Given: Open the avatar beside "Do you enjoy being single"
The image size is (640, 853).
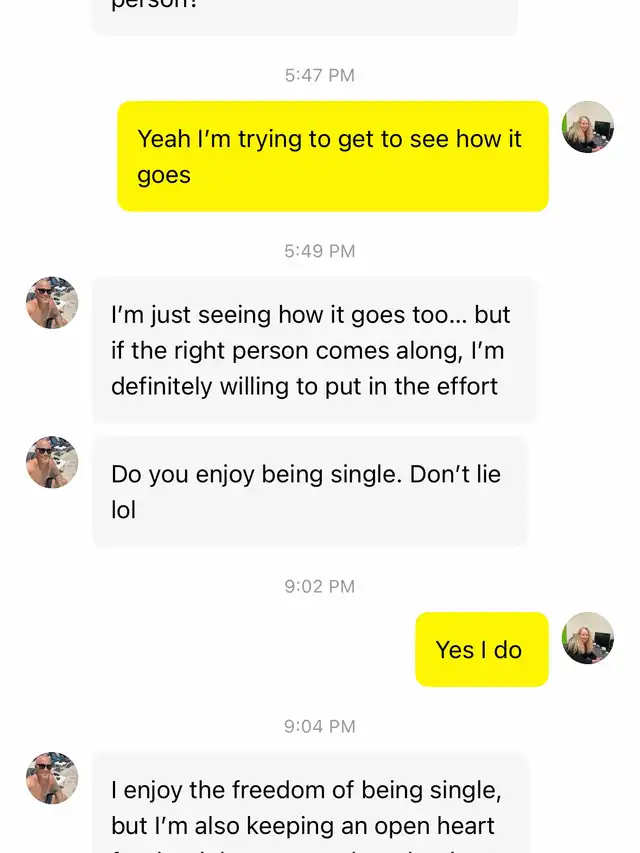Looking at the screenshot, I should pos(52,462).
